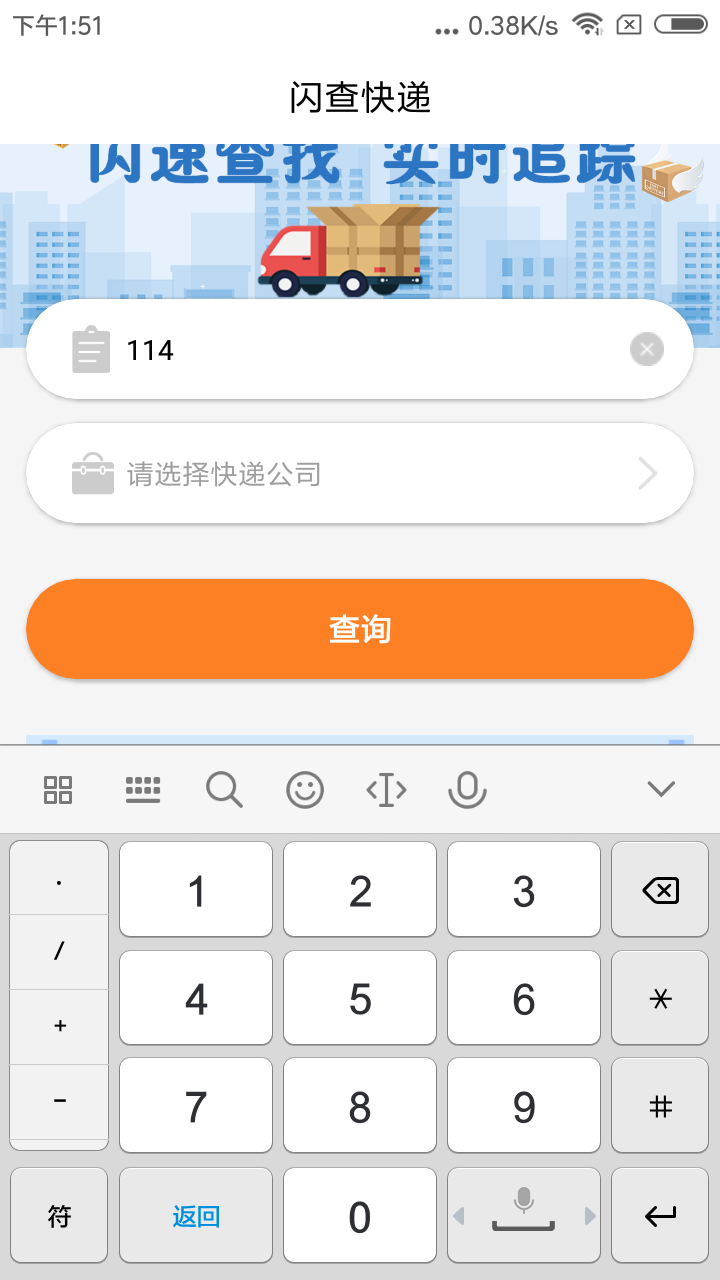Tap the right cursor arrow beside microphone key

pos(588,1213)
